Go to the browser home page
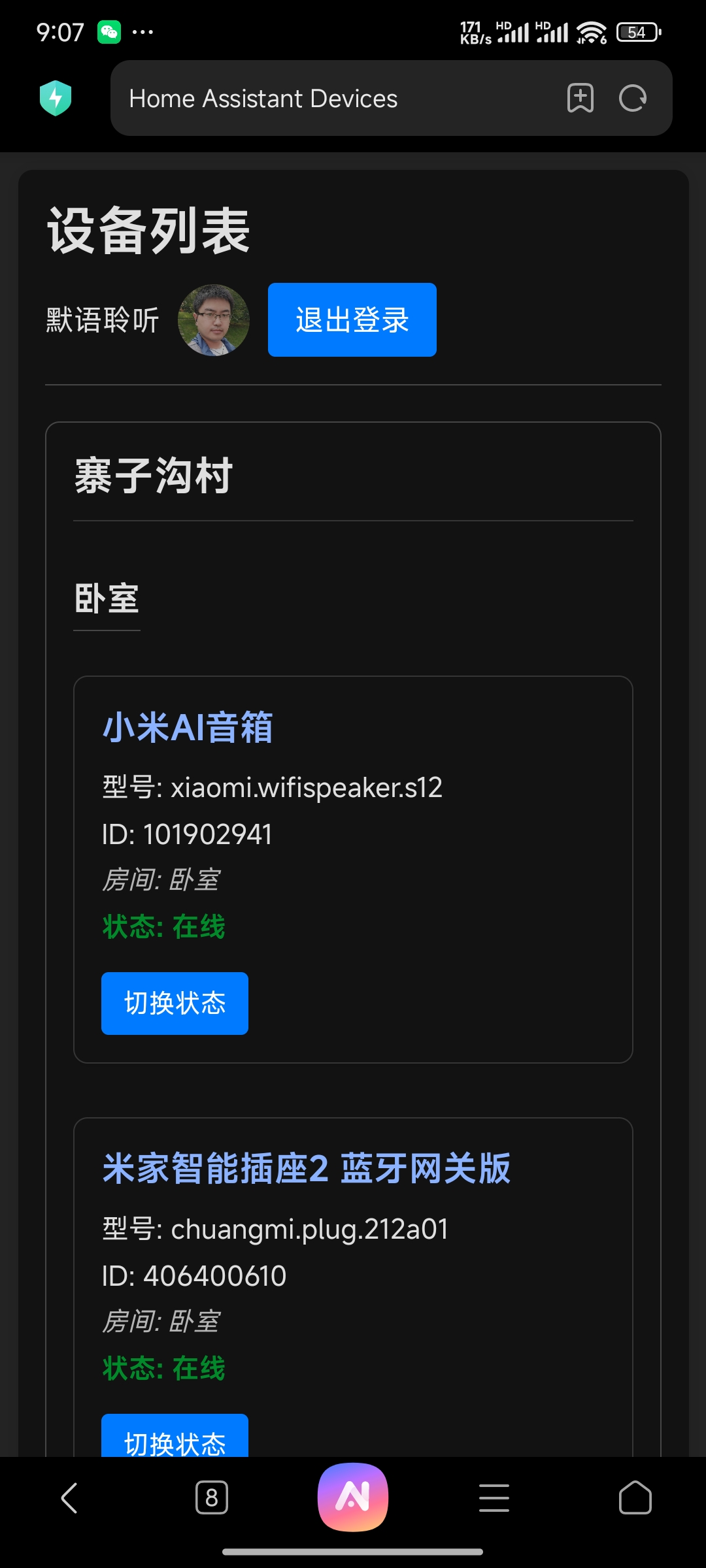The image size is (706, 1568). (635, 1497)
